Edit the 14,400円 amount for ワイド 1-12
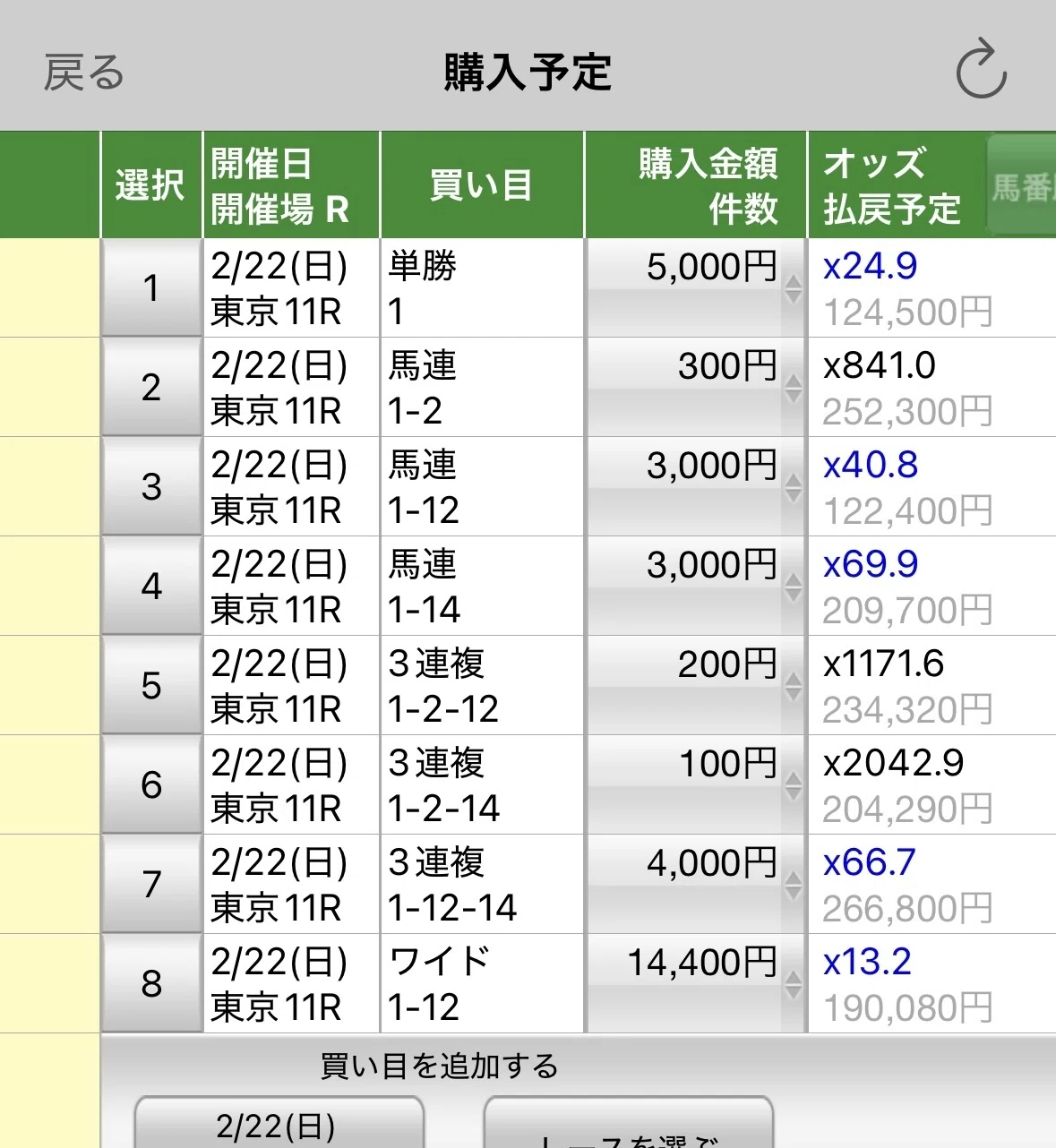The image size is (1056, 1148). click(696, 983)
